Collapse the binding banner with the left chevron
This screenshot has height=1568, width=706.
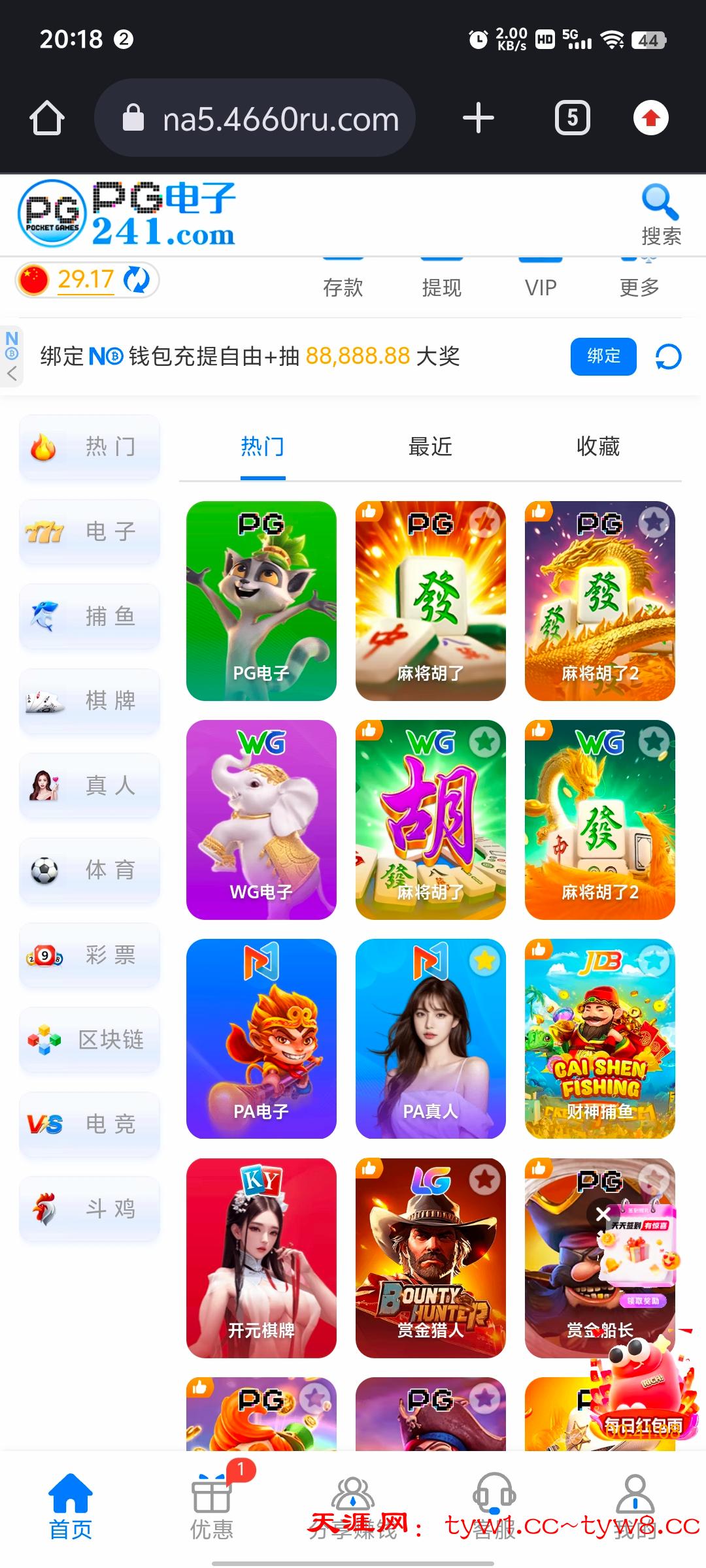click(x=12, y=372)
